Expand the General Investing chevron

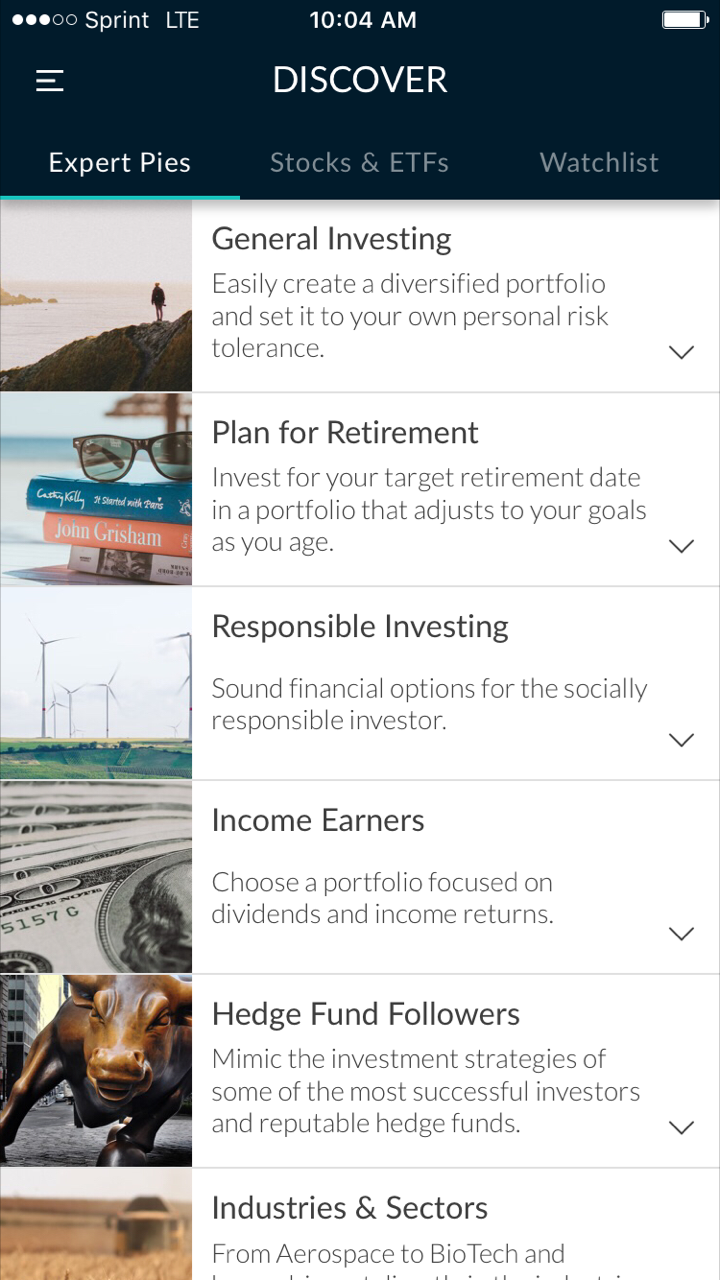point(681,352)
